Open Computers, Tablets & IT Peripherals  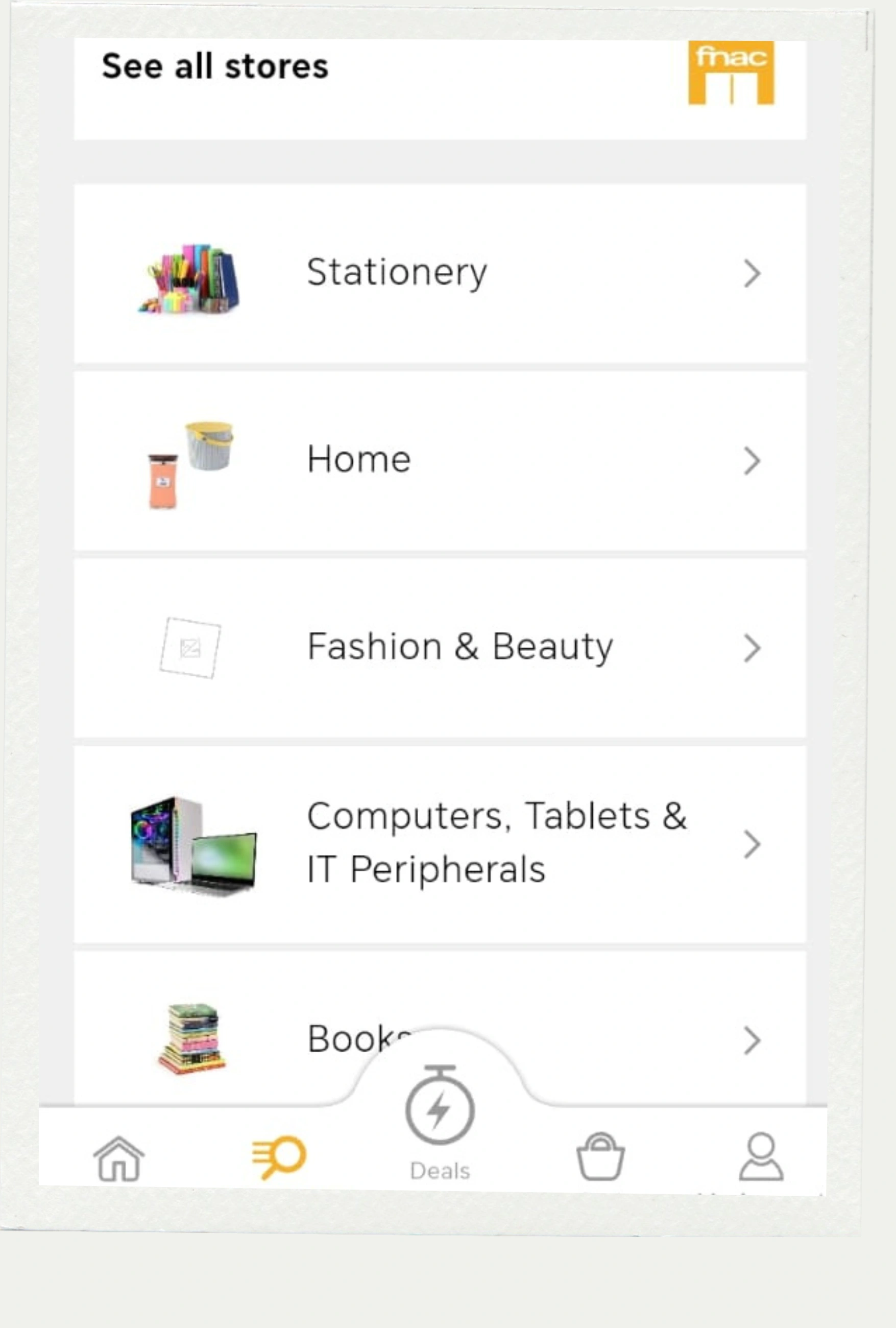[x=440, y=843]
